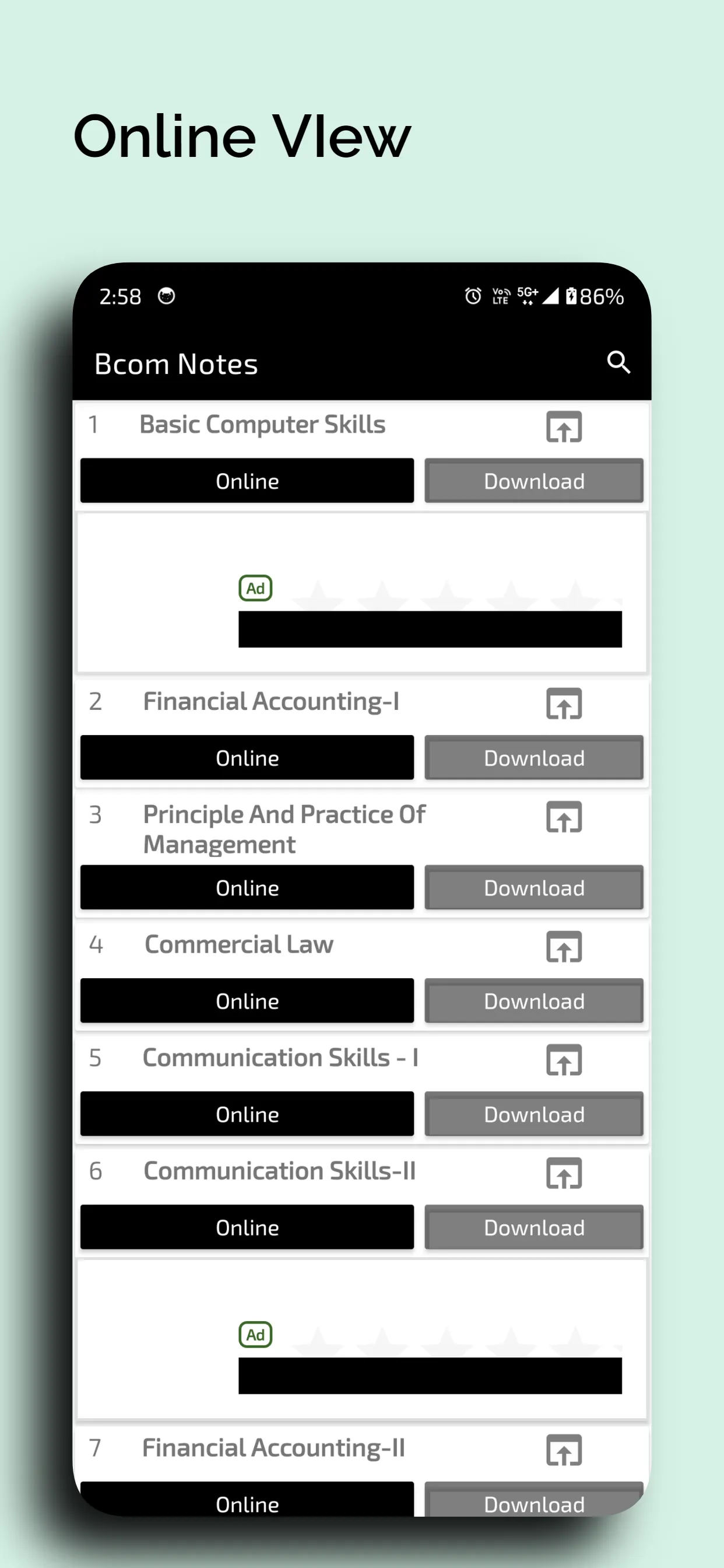The height and width of the screenshot is (1568, 724).
Task: Download the Commercial Law notes
Action: coord(533,1000)
